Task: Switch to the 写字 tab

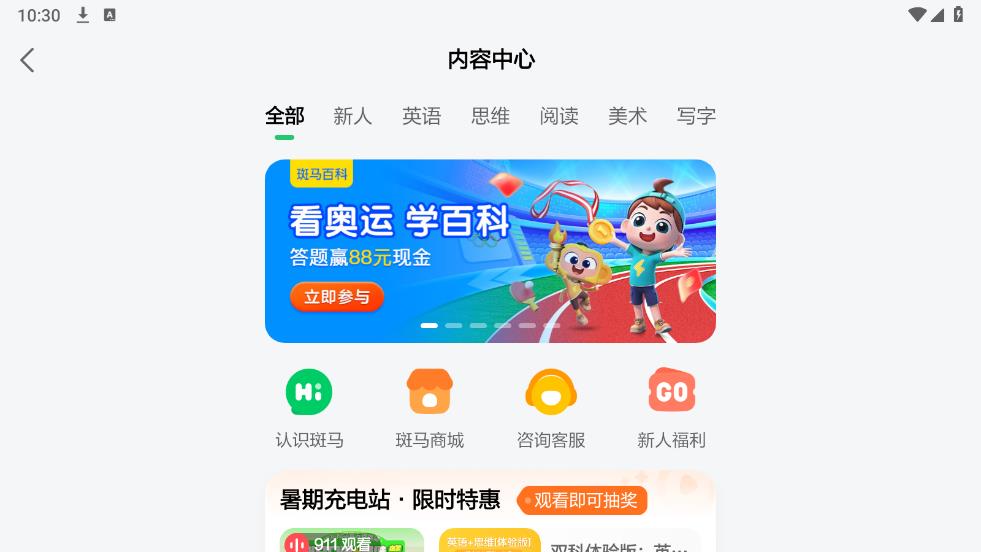Action: click(695, 116)
